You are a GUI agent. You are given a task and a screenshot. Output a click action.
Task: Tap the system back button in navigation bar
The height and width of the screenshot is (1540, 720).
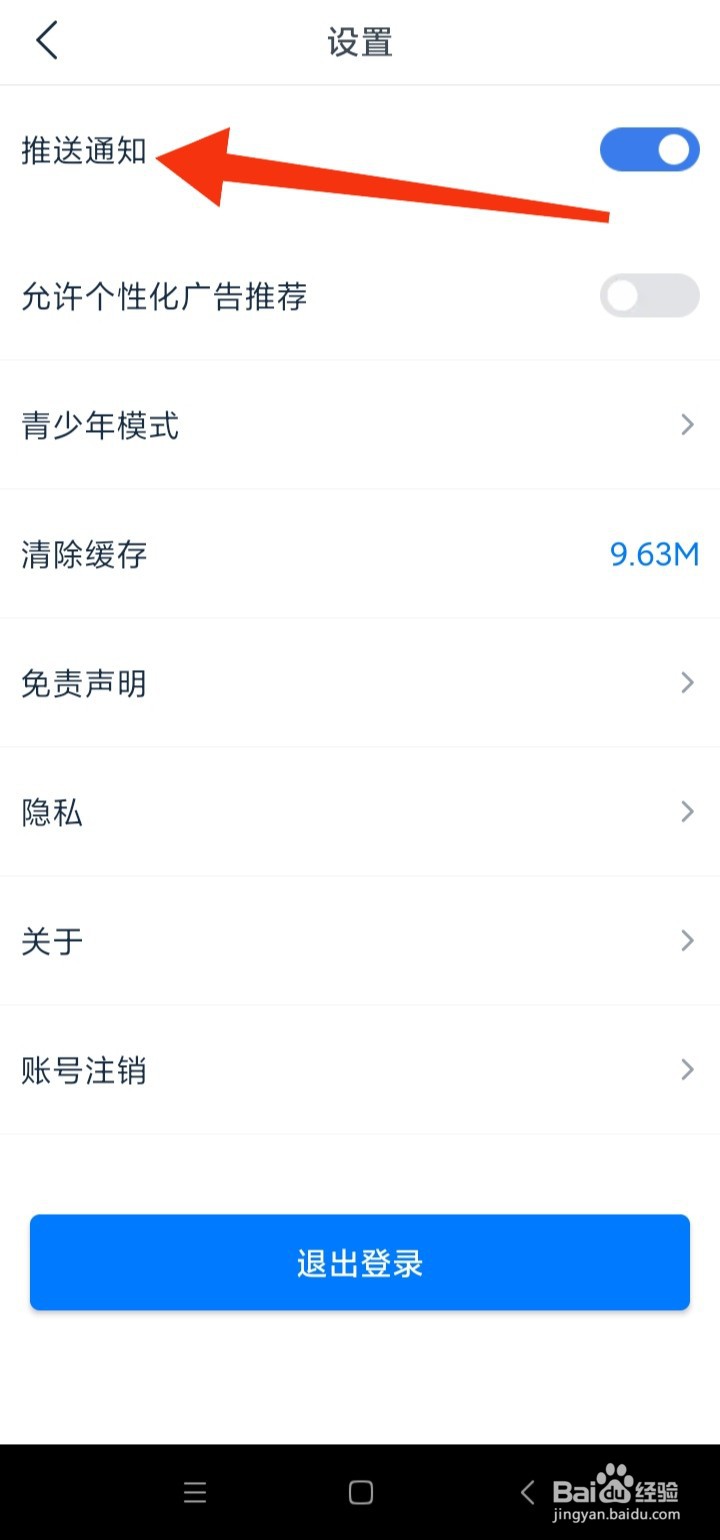click(x=527, y=1492)
